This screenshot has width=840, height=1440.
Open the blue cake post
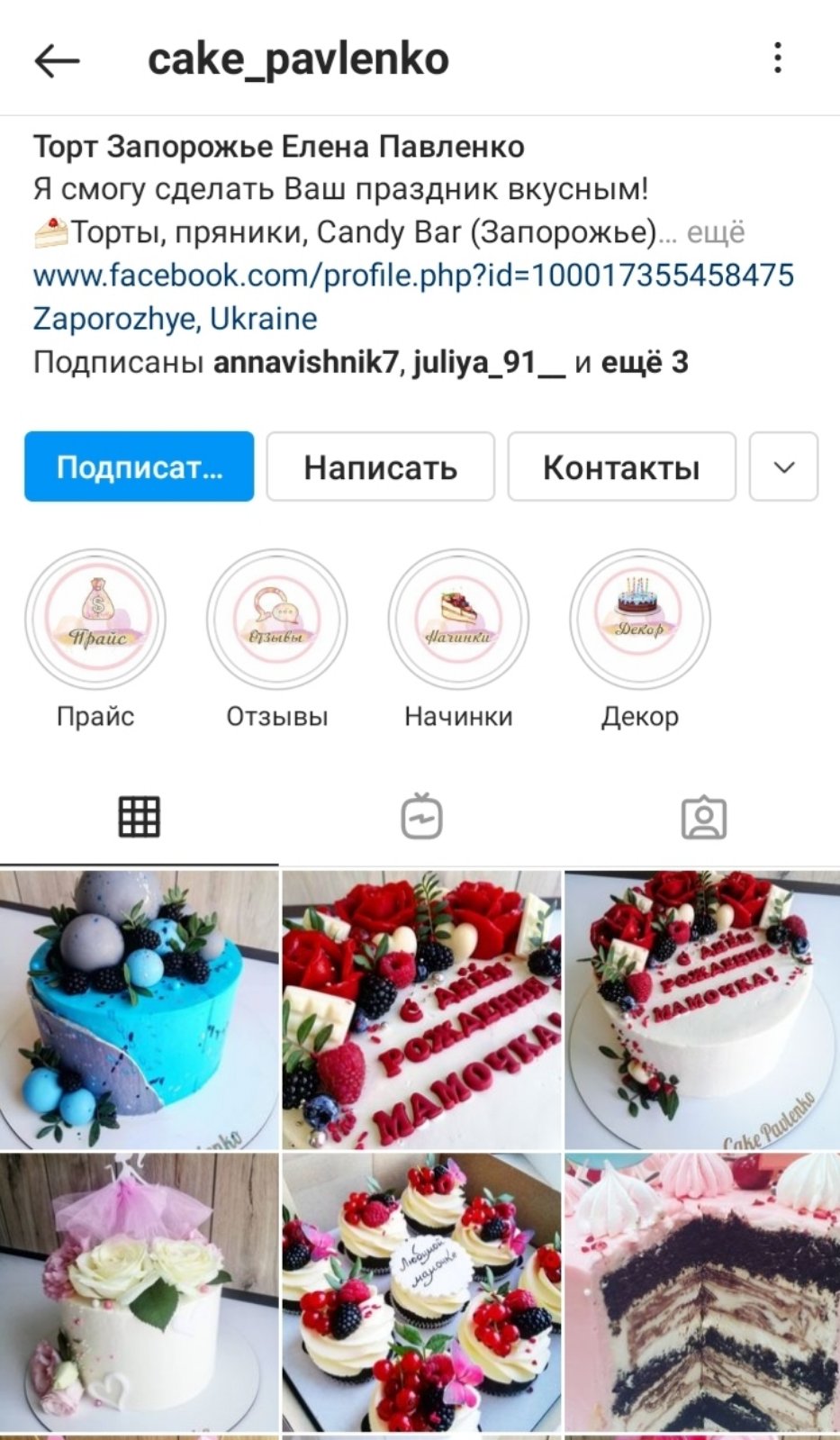[139, 1009]
